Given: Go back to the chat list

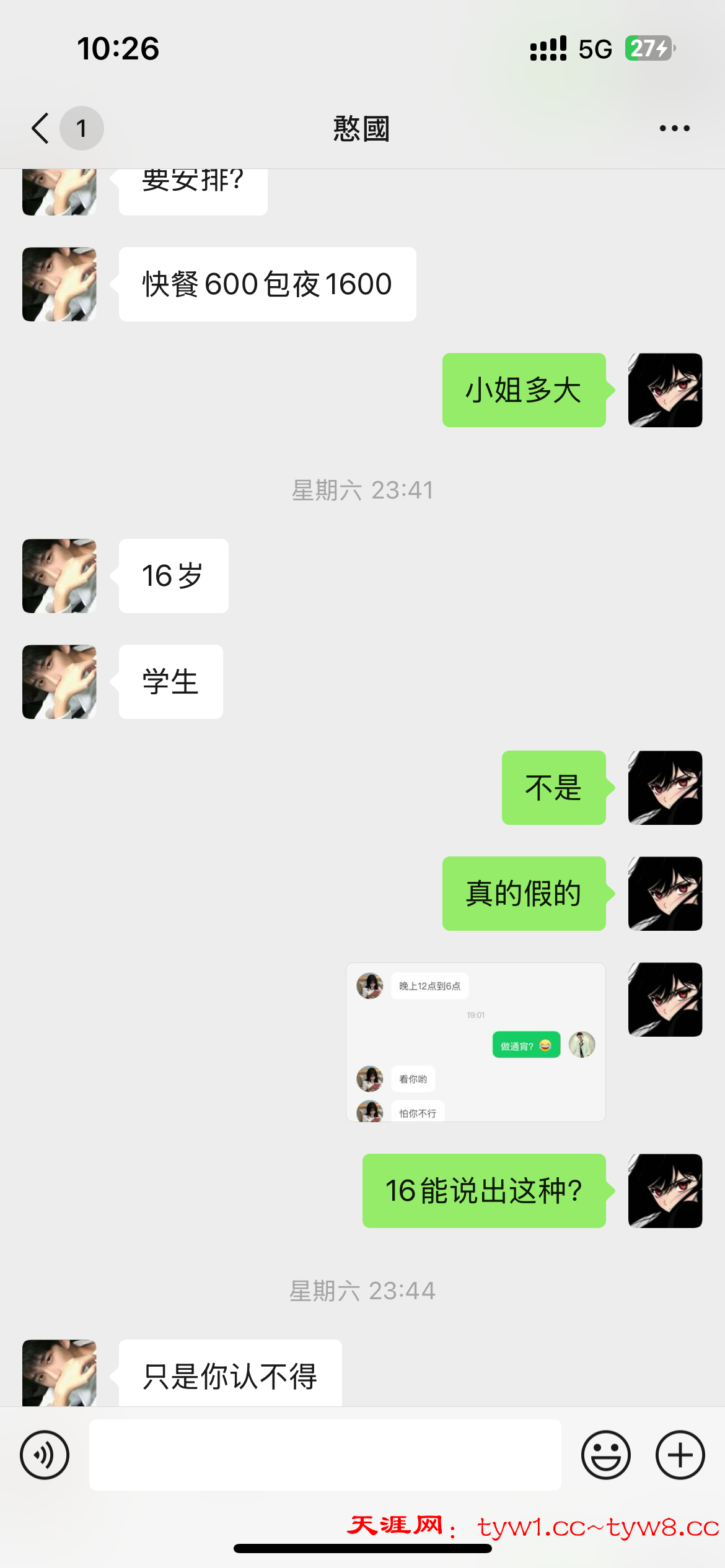Looking at the screenshot, I should 41,128.
